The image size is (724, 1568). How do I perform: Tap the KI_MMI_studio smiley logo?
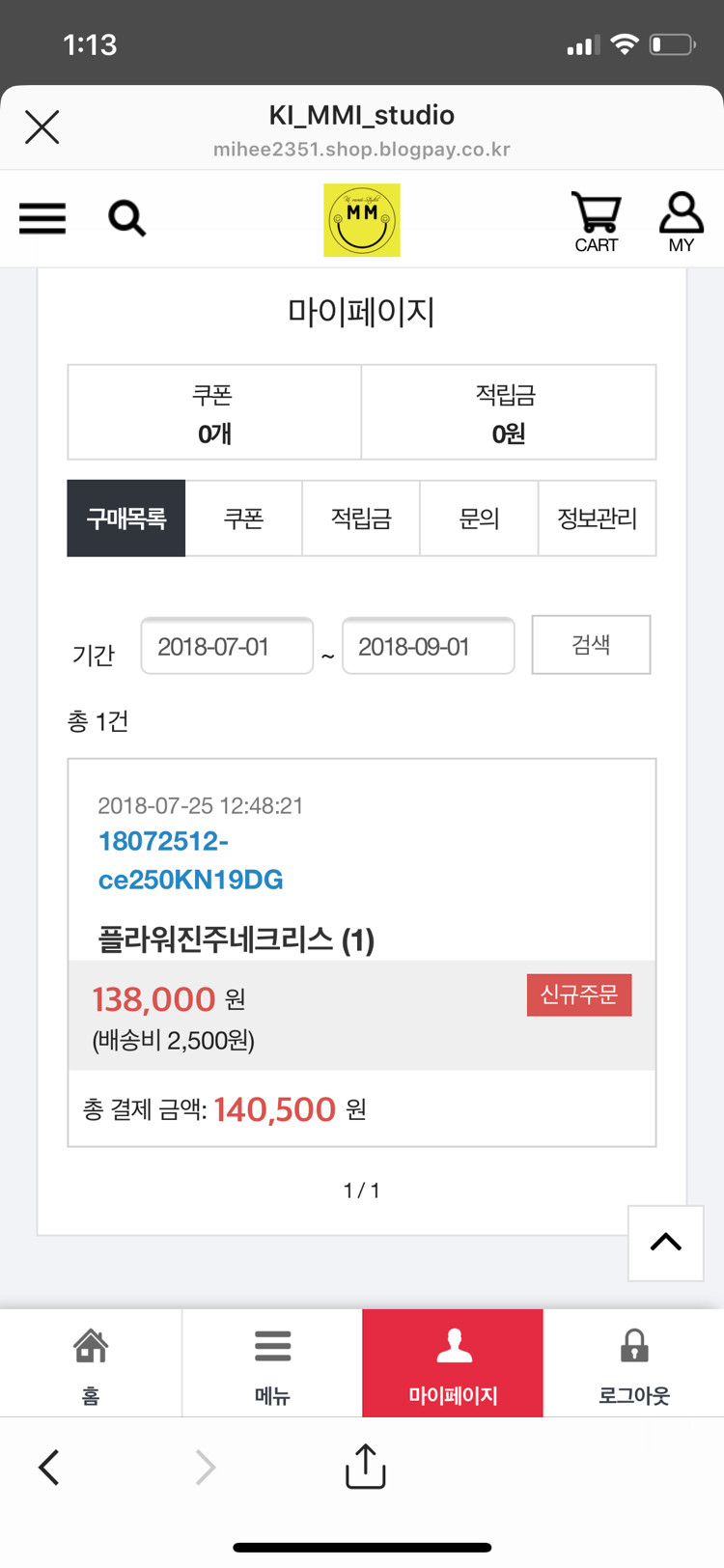(362, 219)
